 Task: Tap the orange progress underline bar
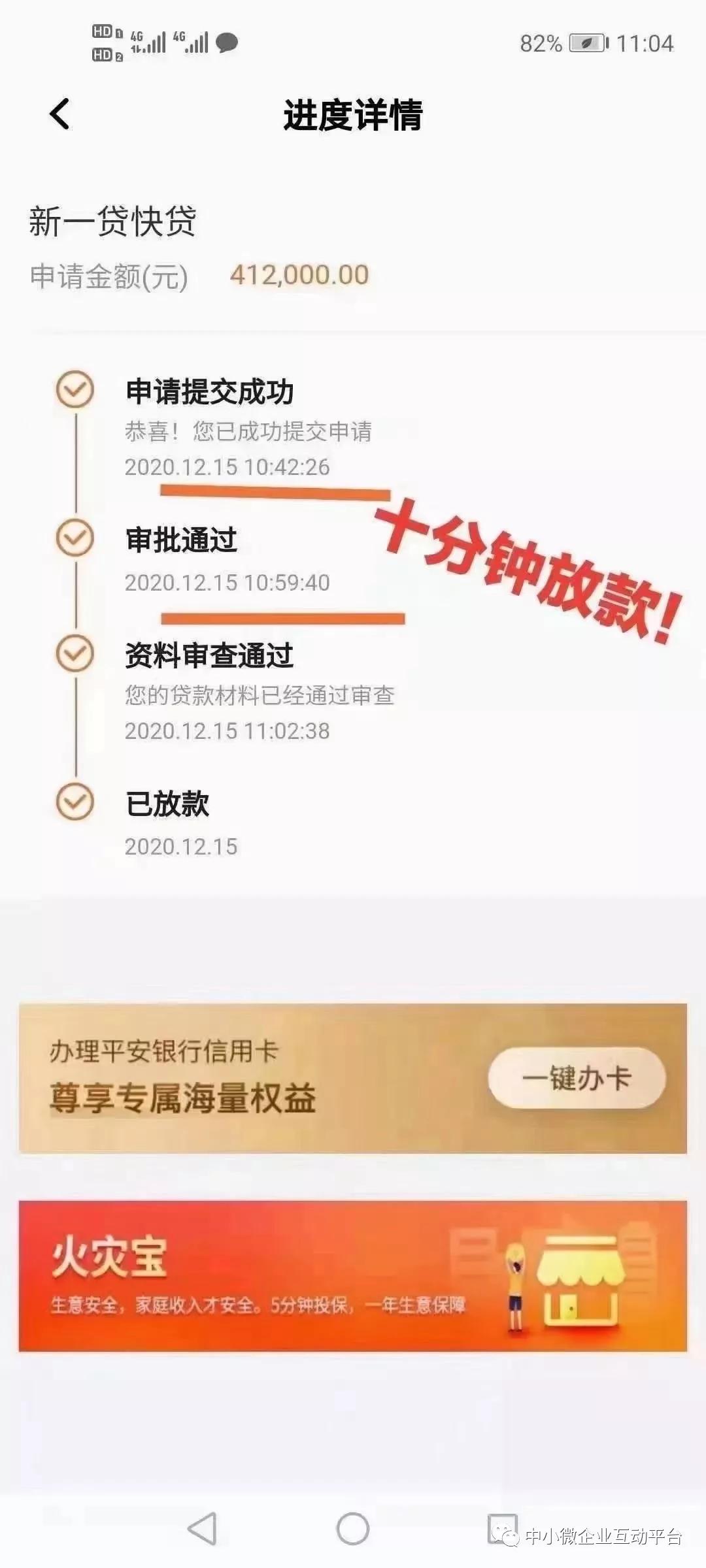(275, 491)
